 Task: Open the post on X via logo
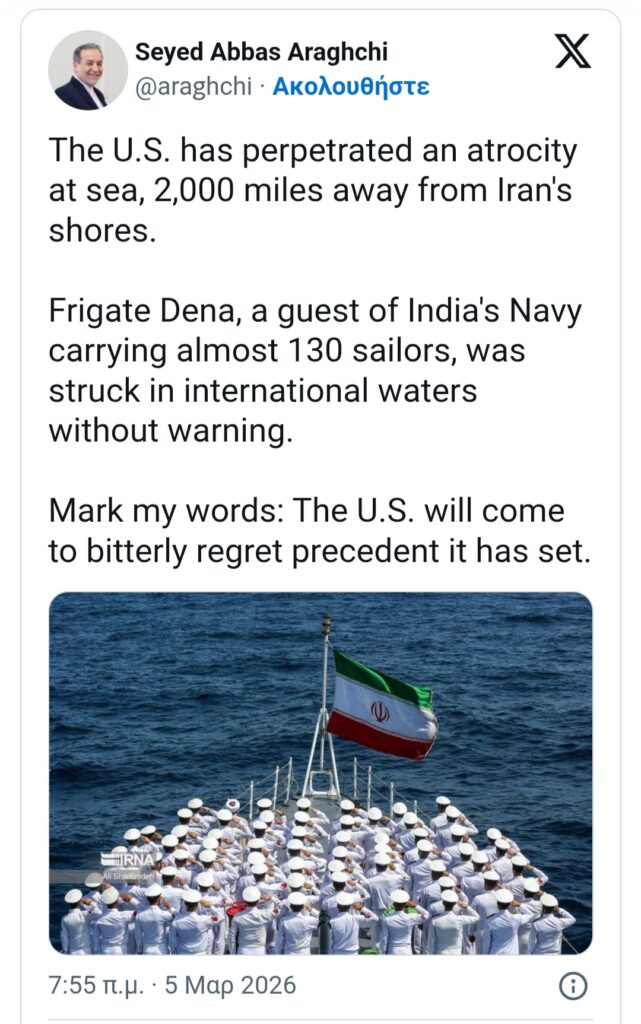(x=572, y=51)
